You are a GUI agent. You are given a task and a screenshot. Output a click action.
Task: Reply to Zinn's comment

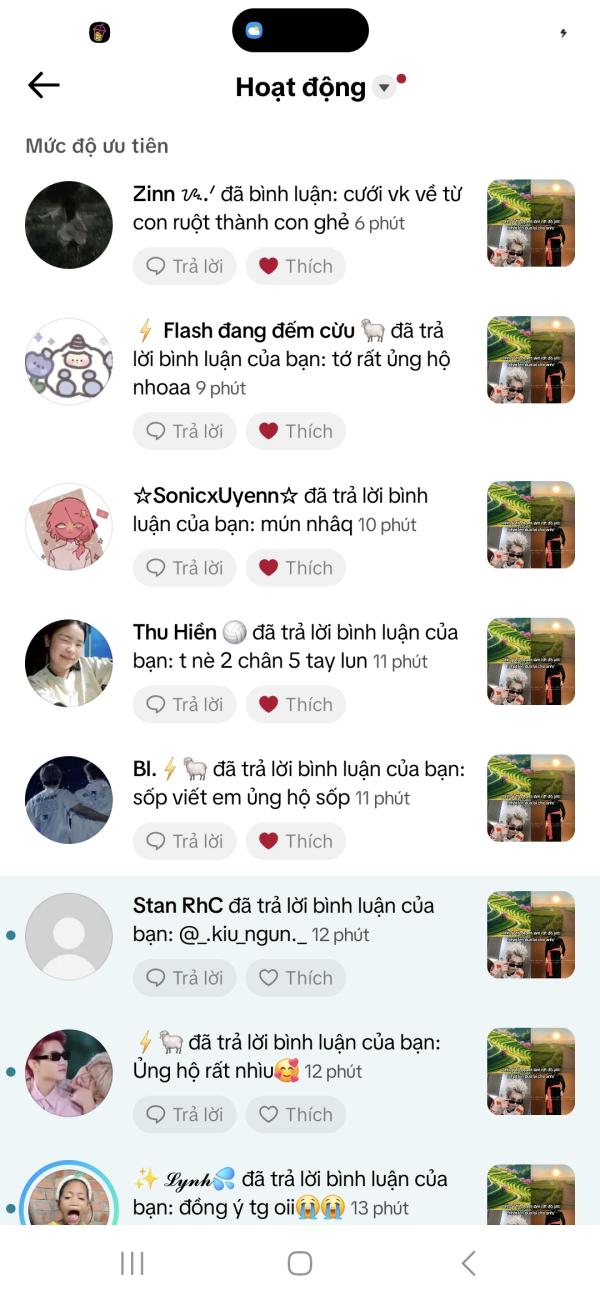(185, 266)
